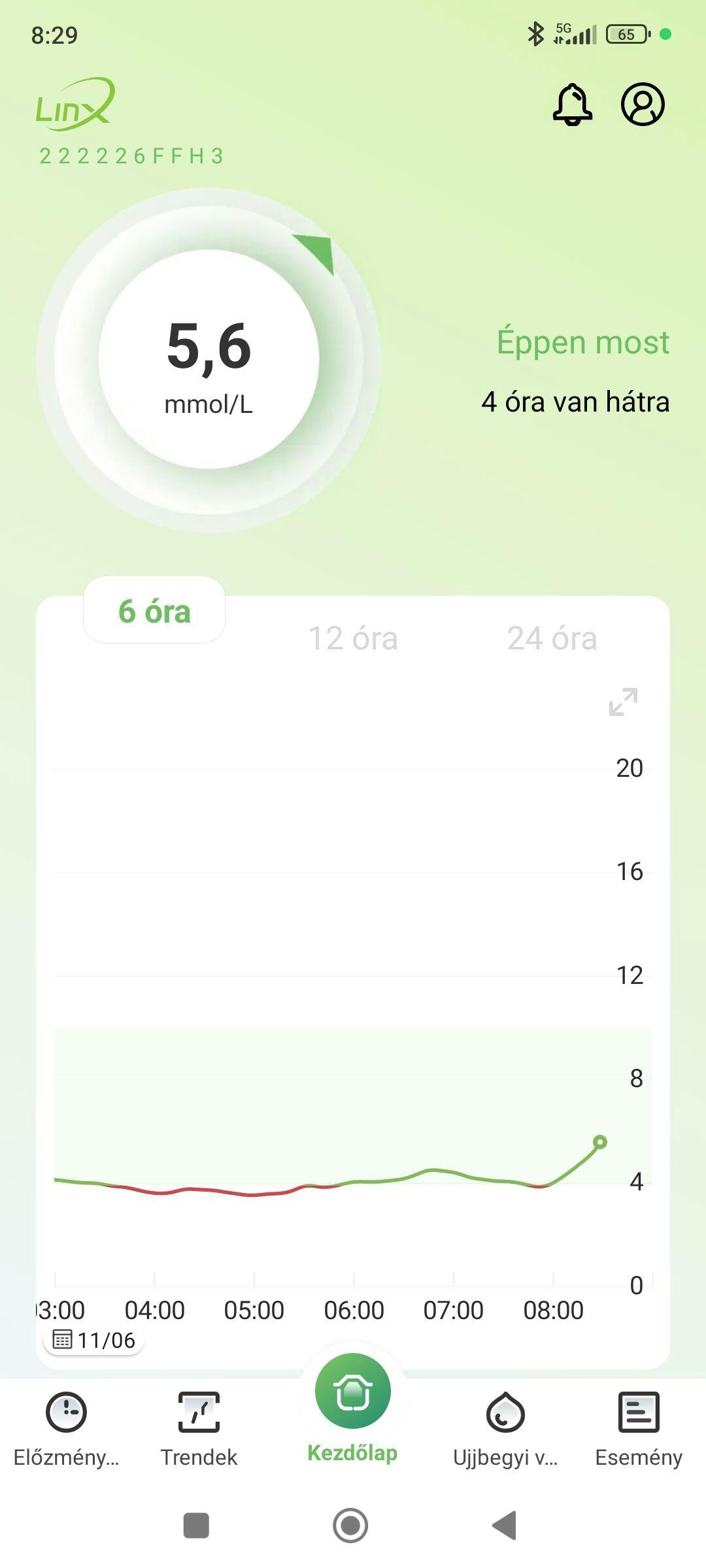The width and height of the screenshot is (706, 1568).
Task: Open the user profile icon
Action: coord(642,105)
